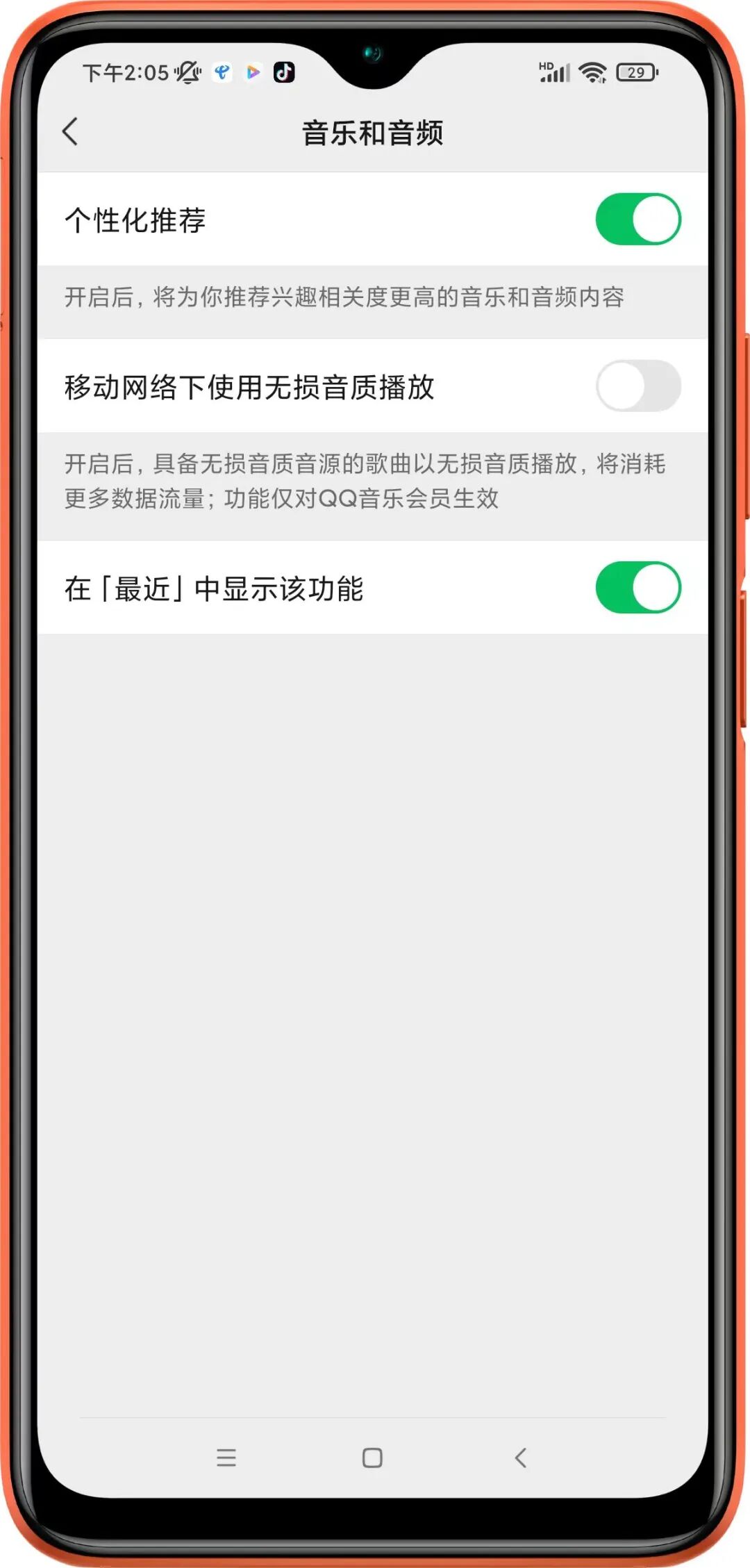
Task: Go back from 音乐和音频 settings
Action: click(x=70, y=131)
